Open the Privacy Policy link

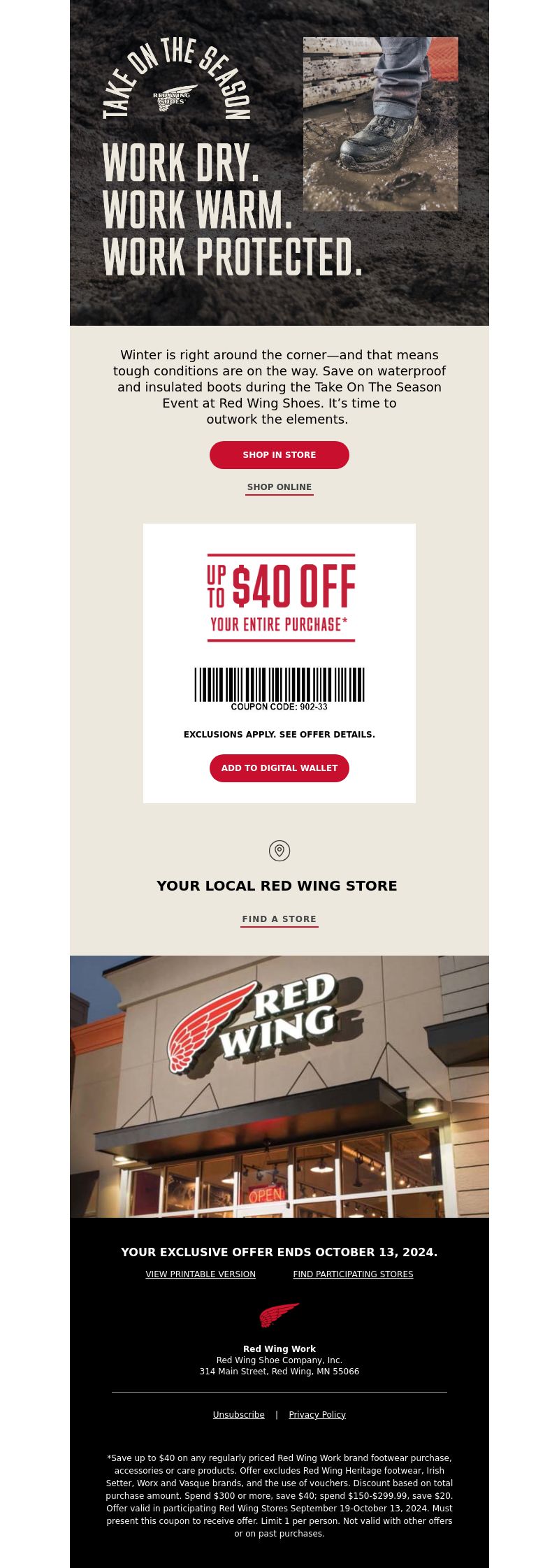tap(317, 1415)
